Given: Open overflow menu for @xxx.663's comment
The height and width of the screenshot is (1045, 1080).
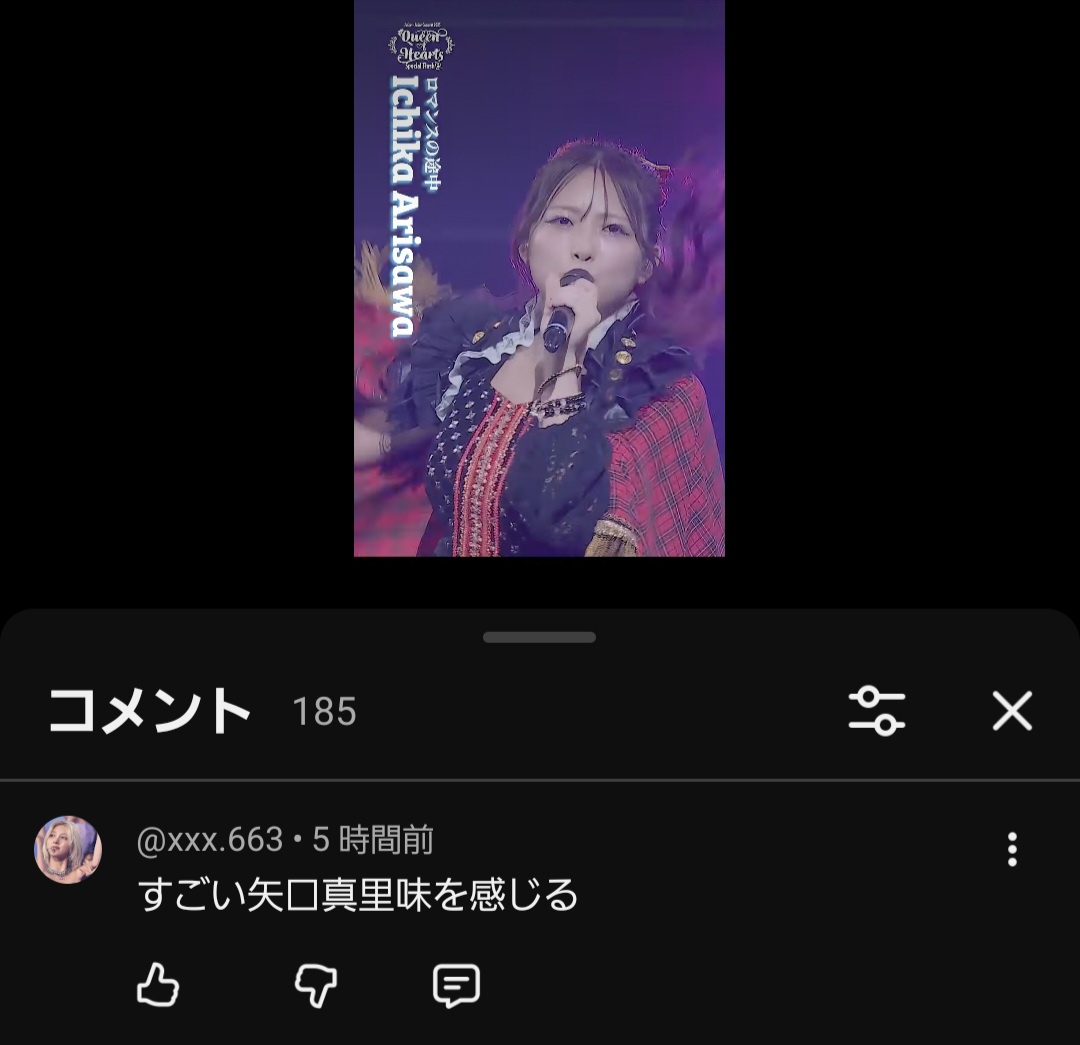Looking at the screenshot, I should coord(1012,849).
